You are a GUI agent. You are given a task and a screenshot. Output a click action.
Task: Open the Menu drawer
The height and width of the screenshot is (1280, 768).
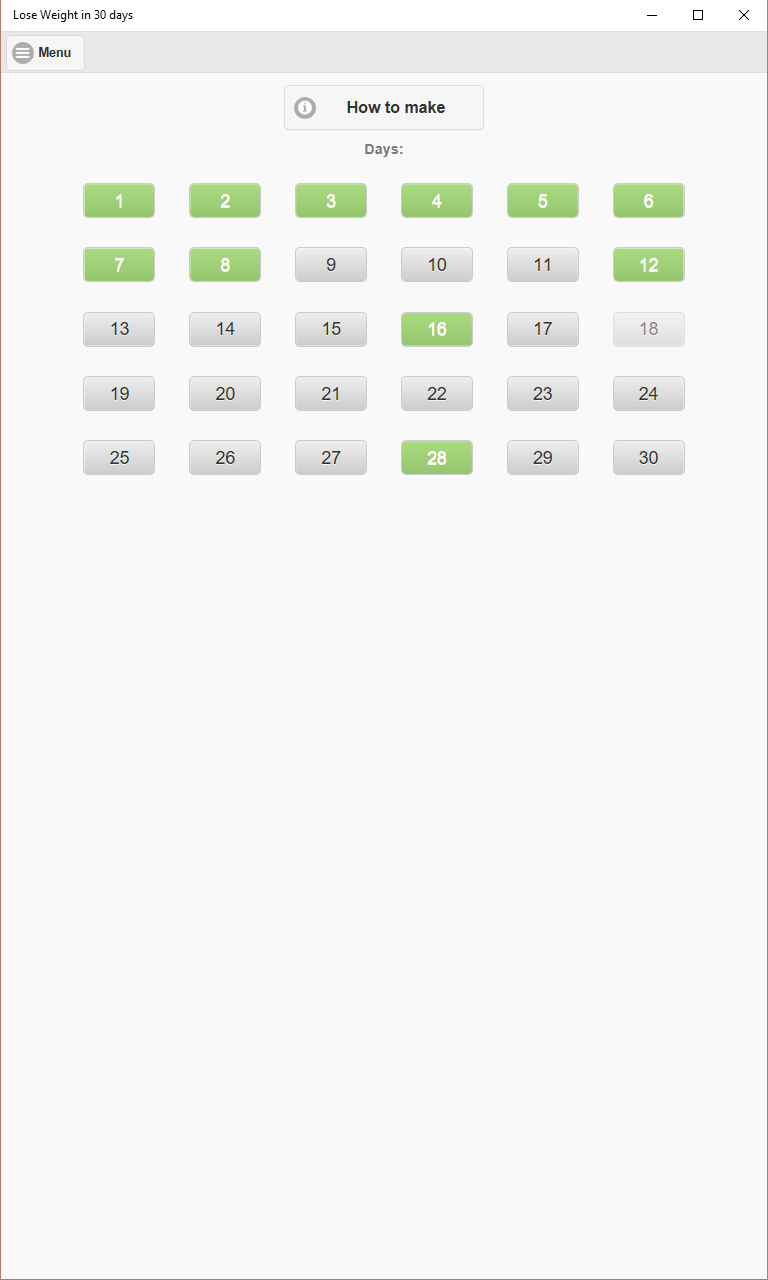click(x=45, y=53)
